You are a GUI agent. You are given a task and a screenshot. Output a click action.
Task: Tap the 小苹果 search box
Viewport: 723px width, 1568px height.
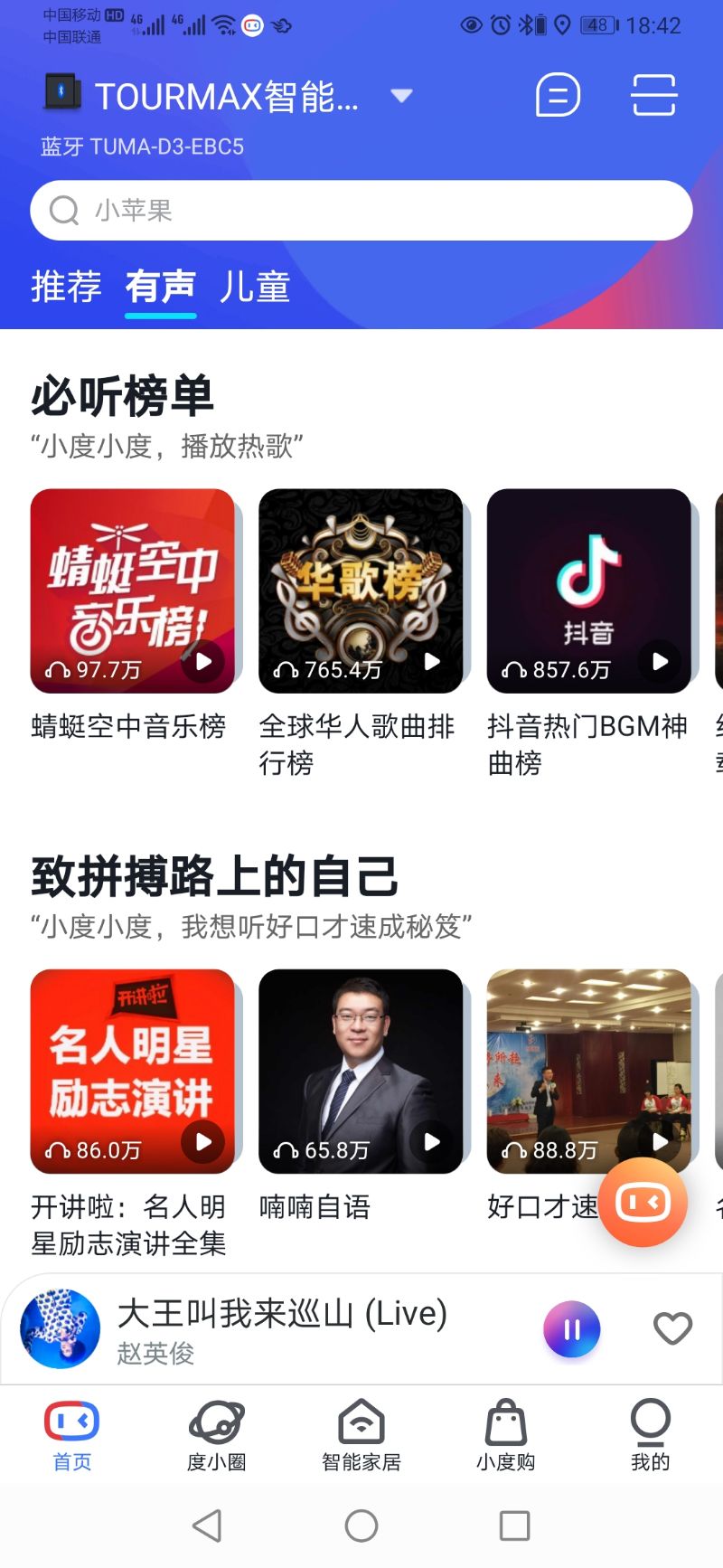pos(361,211)
